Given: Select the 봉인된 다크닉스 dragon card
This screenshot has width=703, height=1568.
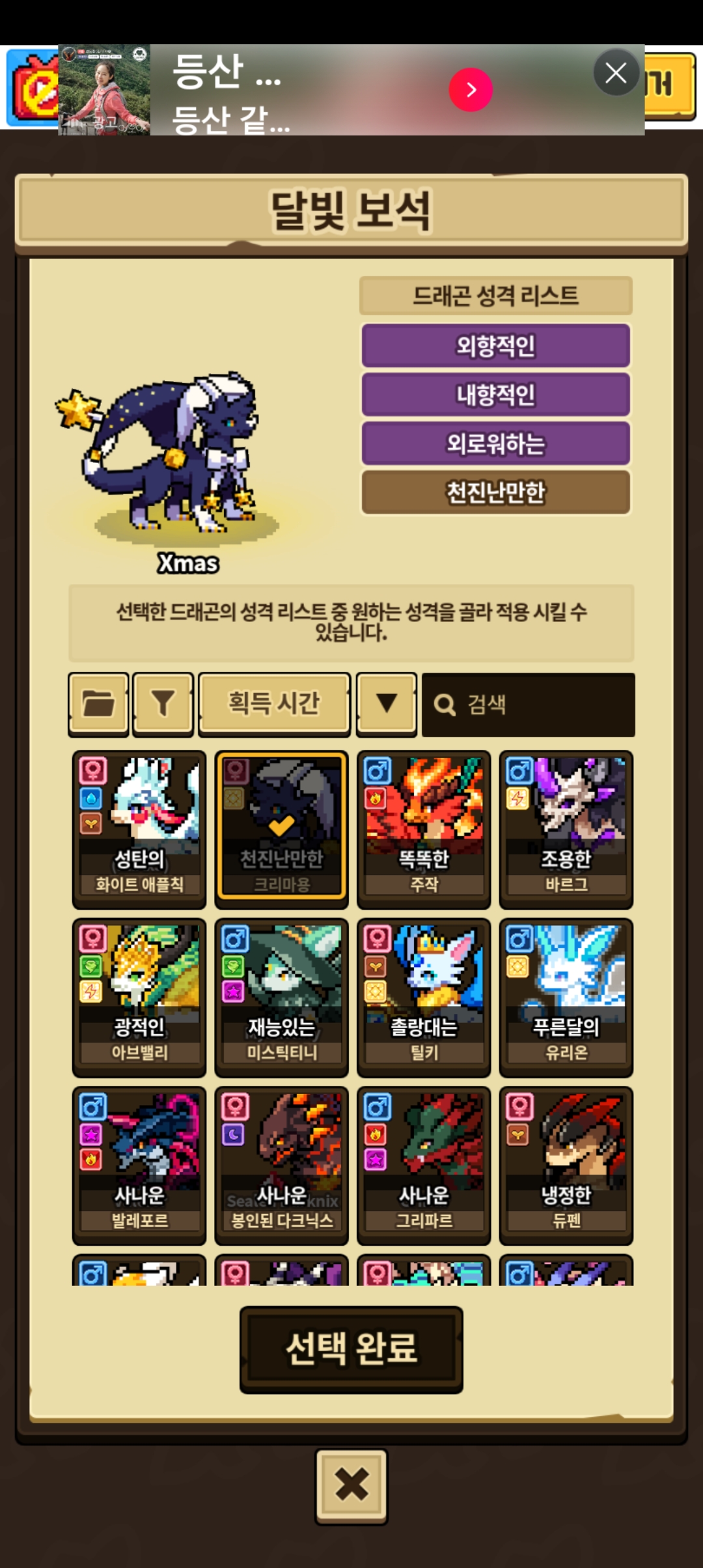Looking at the screenshot, I should [x=281, y=1164].
